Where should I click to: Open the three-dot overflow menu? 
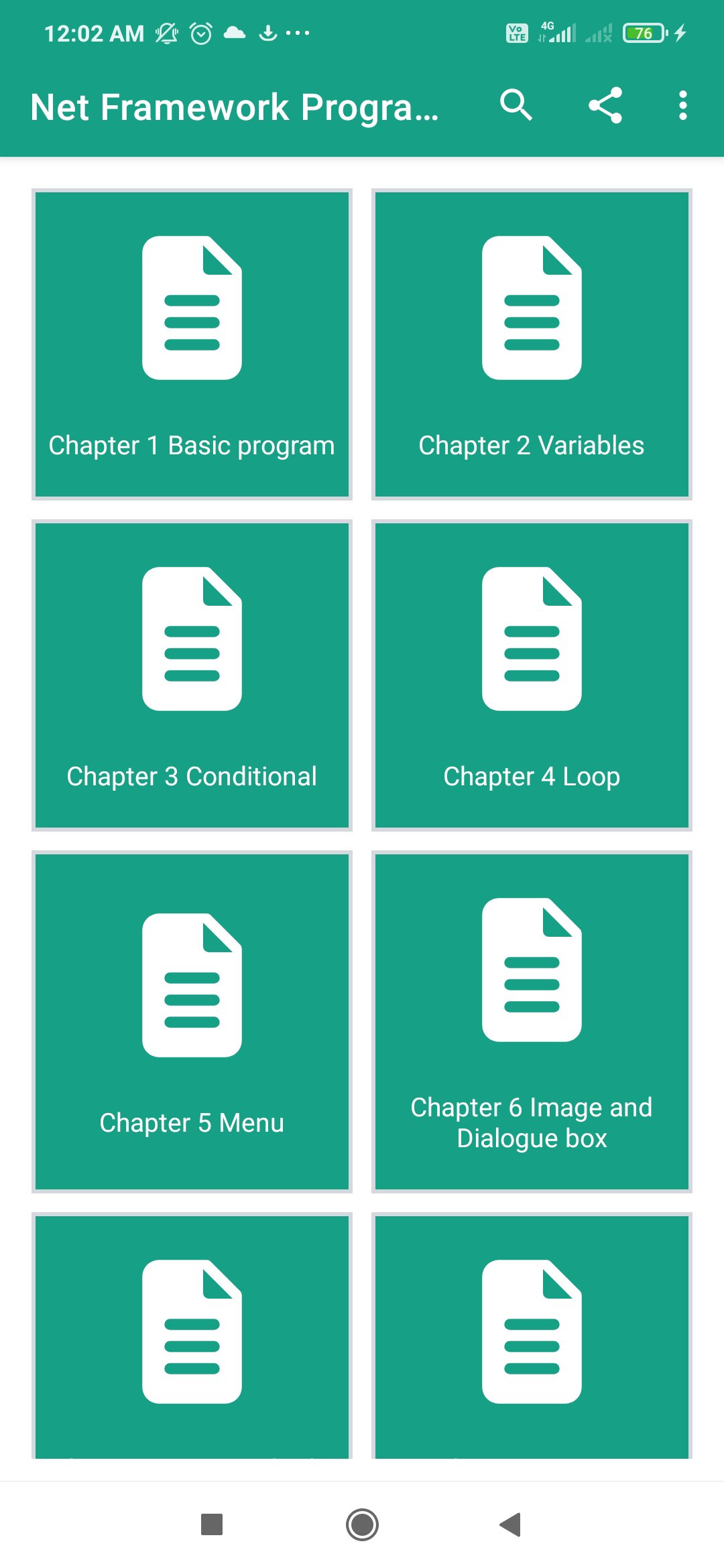pos(682,106)
